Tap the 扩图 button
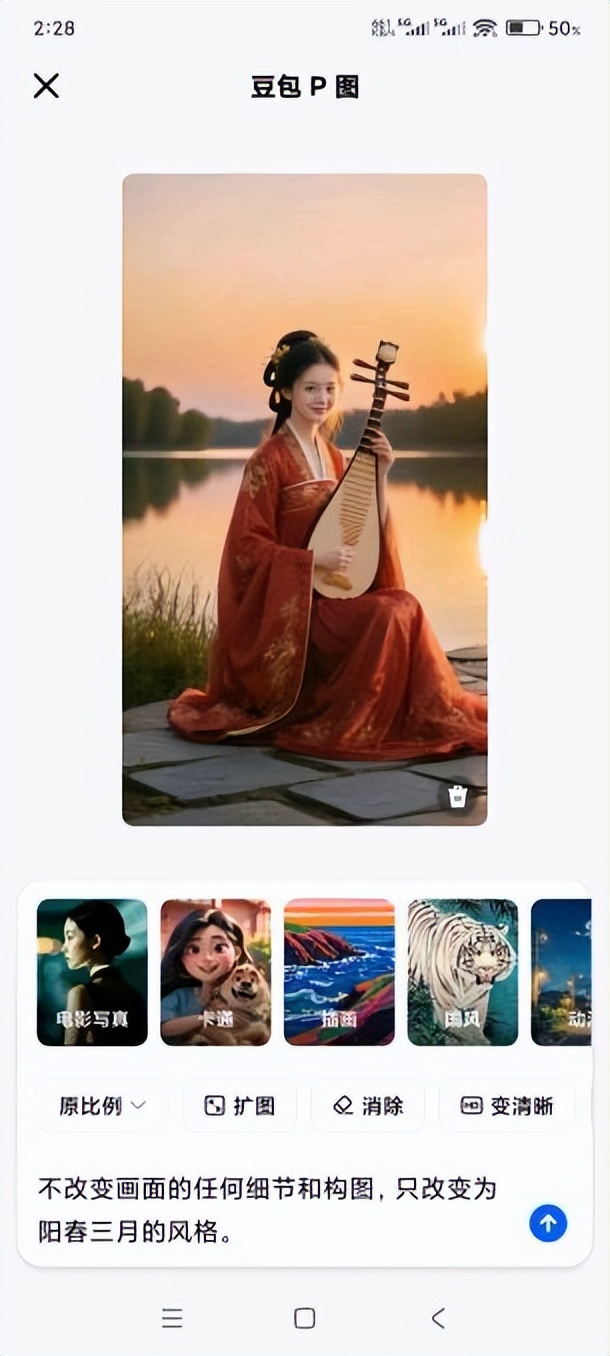Screen dimensions: 610x1356 239,1105
